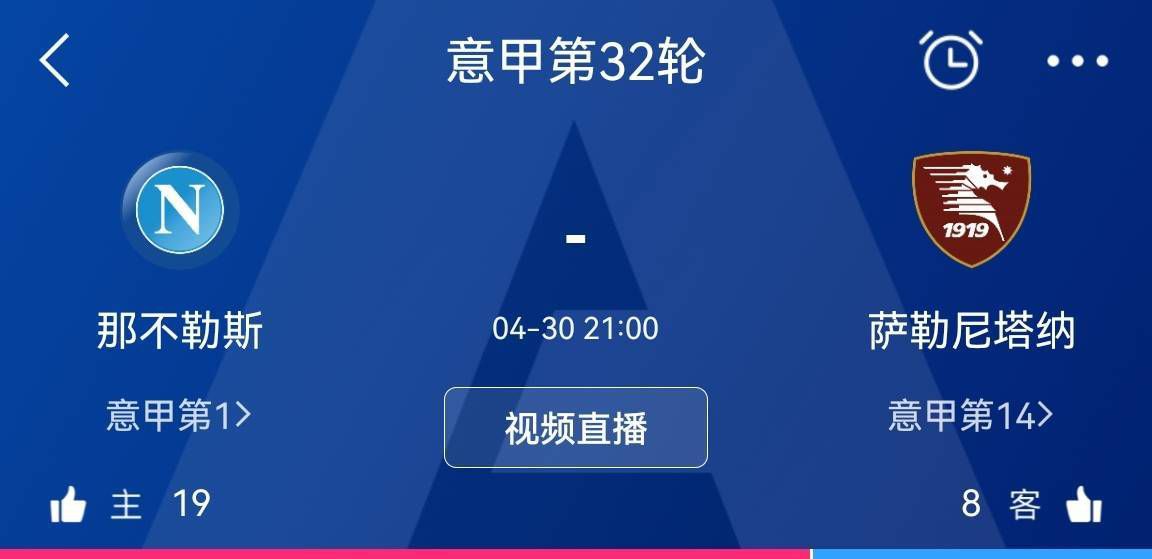The height and width of the screenshot is (559, 1152).
Task: Go back using the arrow icon
Action: pos(55,61)
